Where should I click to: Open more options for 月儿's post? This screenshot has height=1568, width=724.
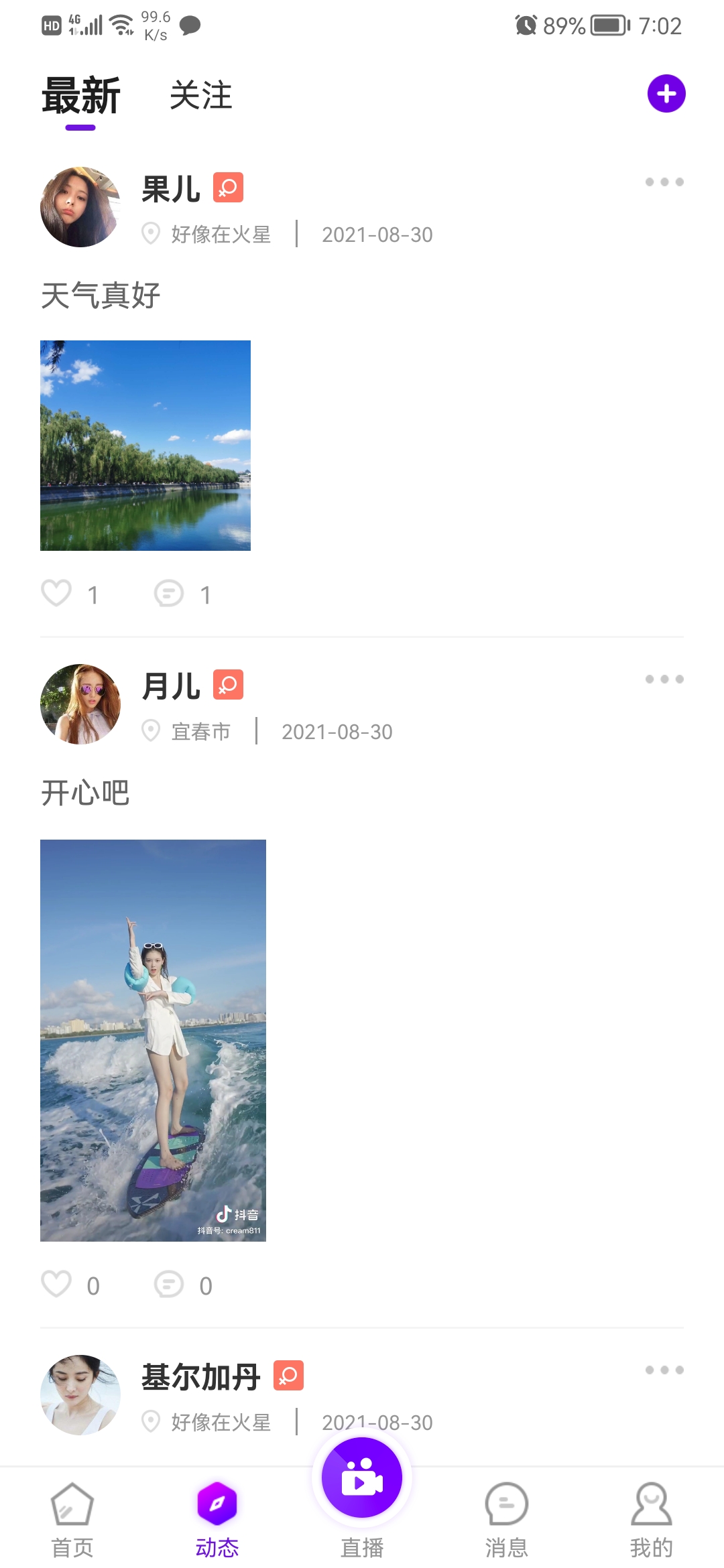[664, 679]
